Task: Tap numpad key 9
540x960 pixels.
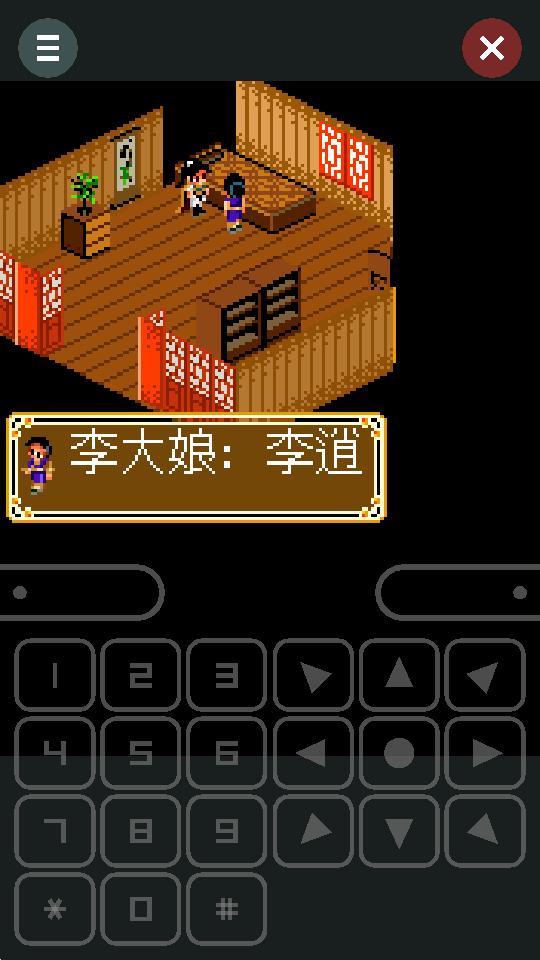Action: click(227, 831)
